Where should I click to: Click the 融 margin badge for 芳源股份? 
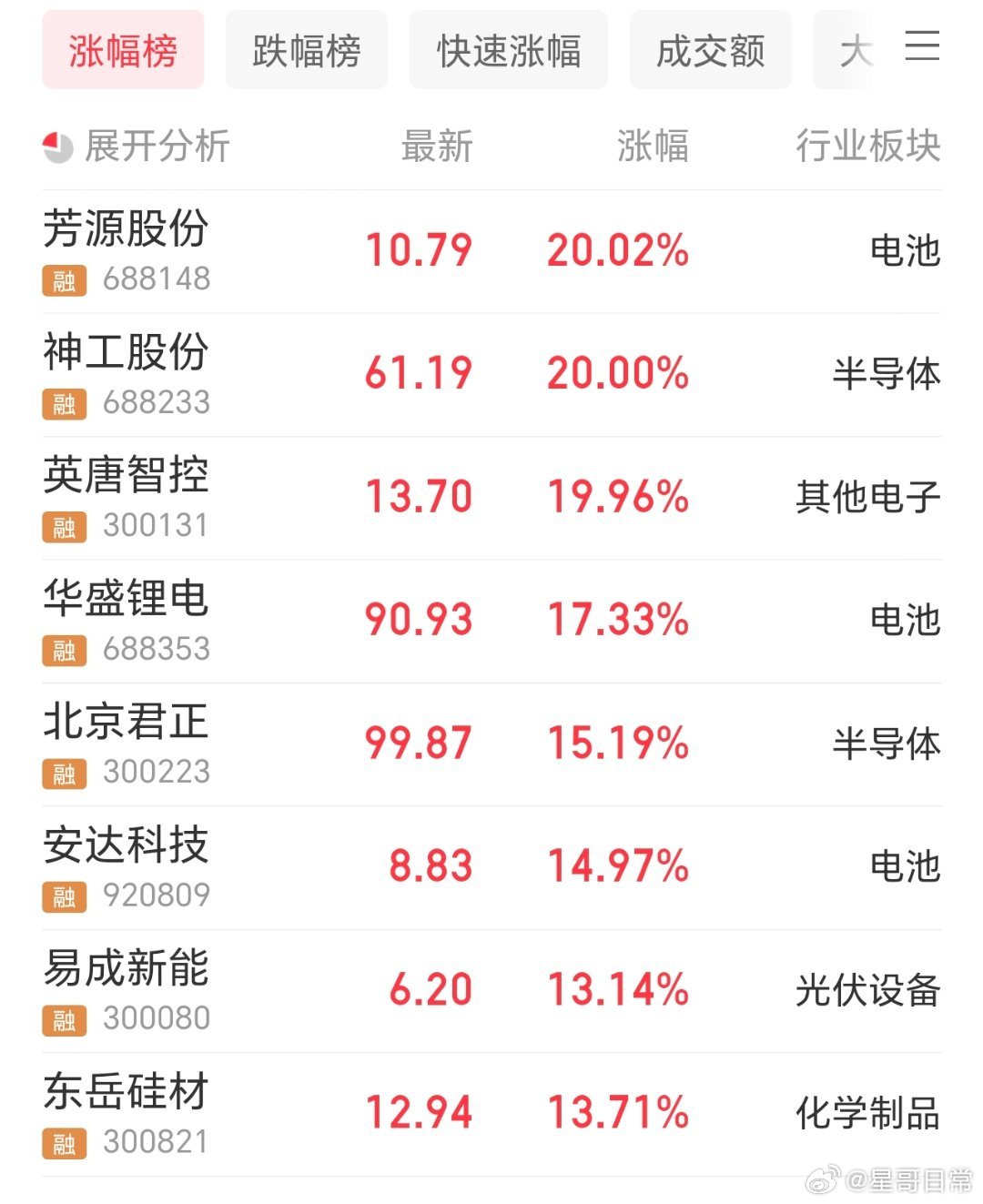pos(62,278)
